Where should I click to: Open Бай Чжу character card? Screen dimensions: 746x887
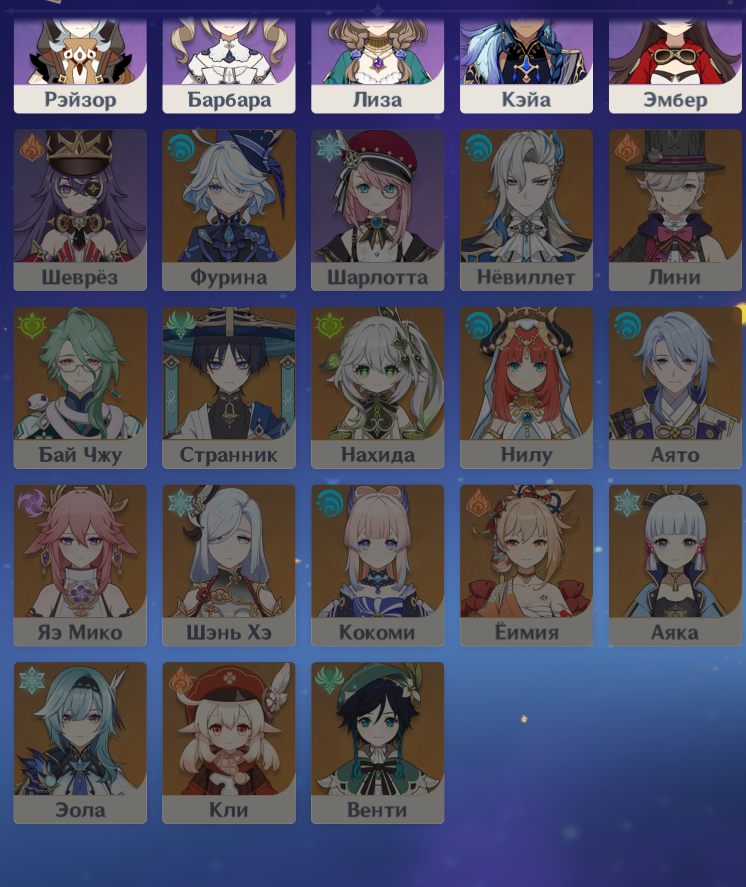80,386
